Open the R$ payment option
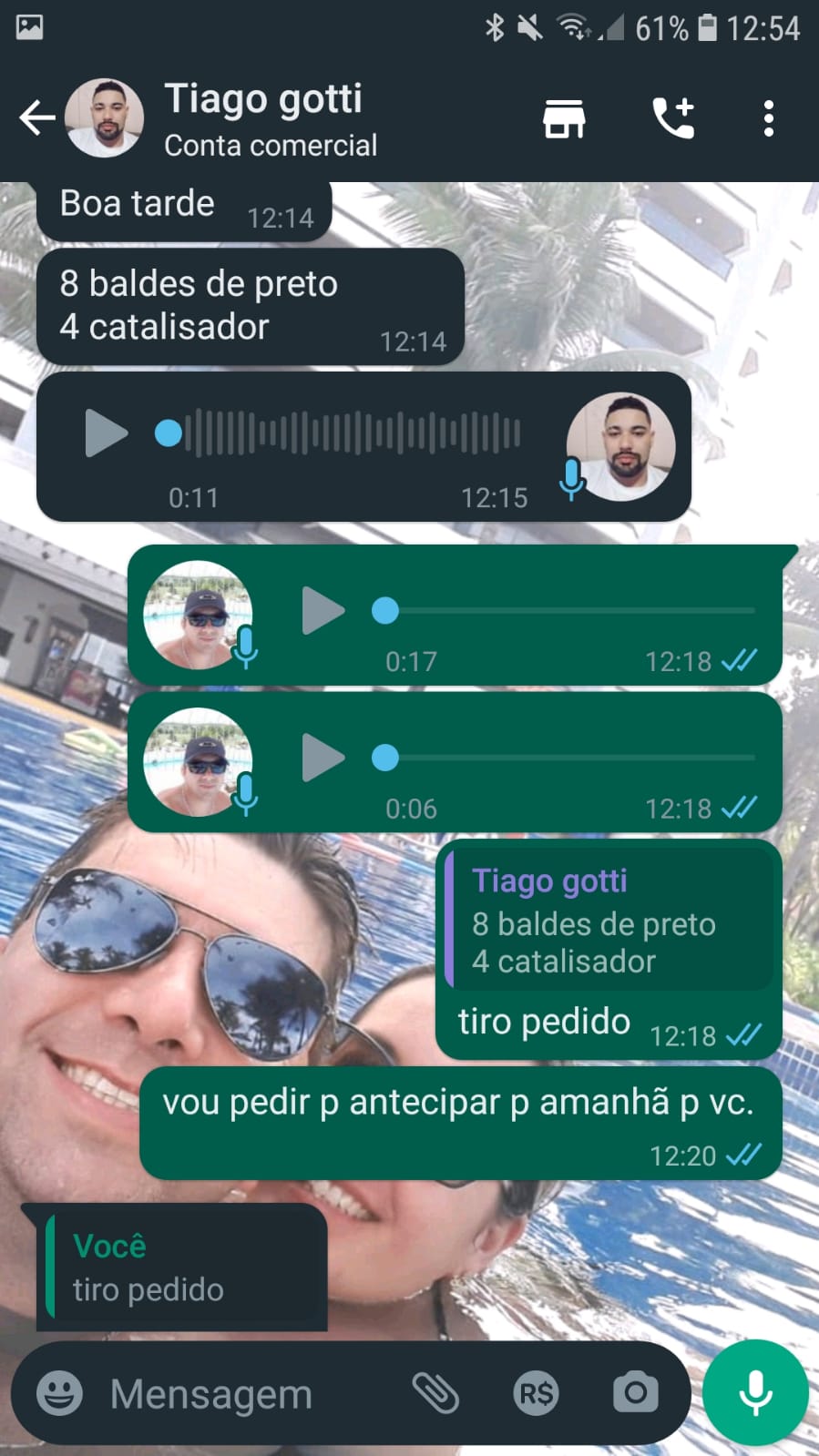Viewport: 819px width, 1456px height. [x=536, y=1393]
